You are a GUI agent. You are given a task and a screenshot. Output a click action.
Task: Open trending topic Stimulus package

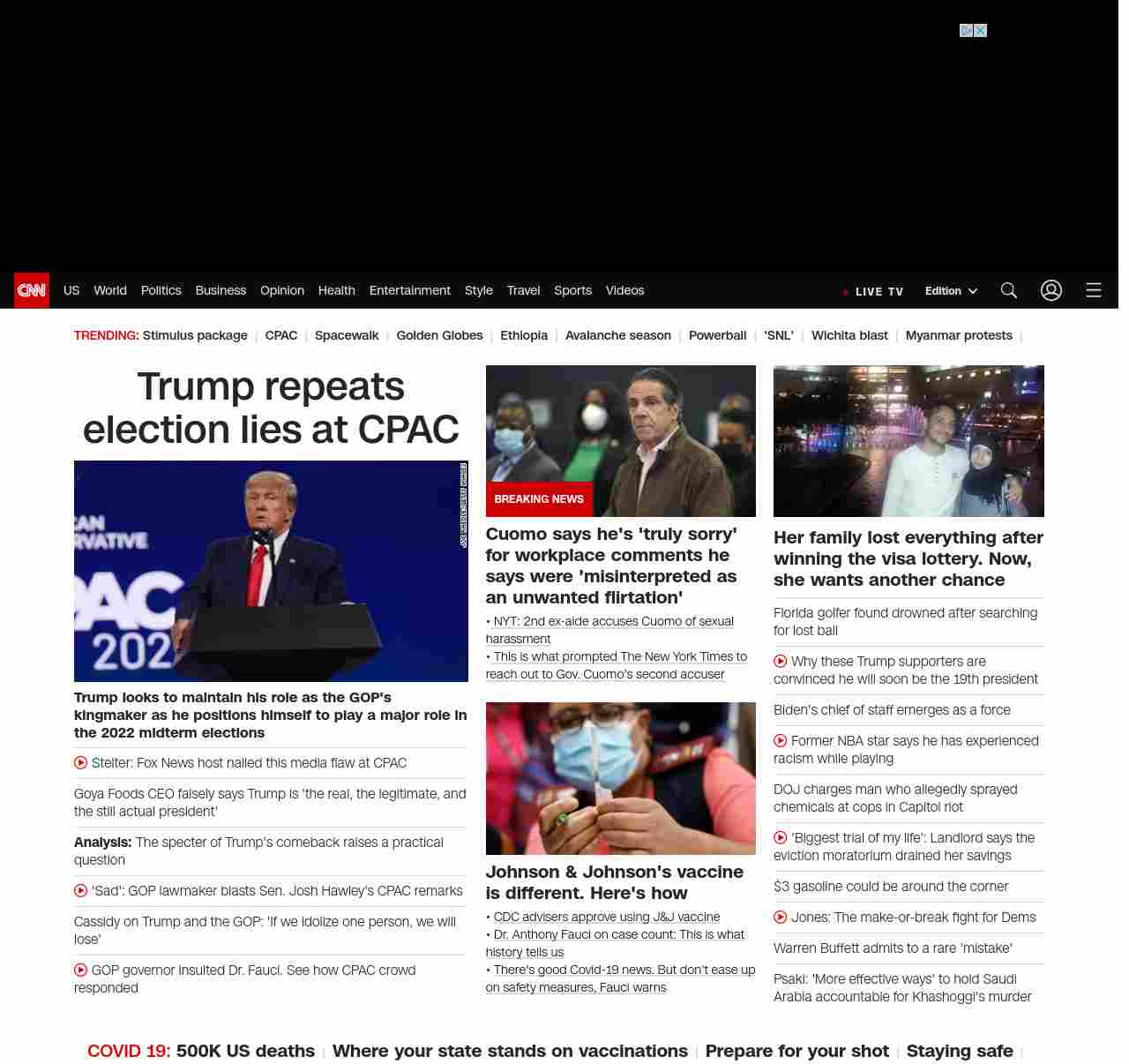(x=195, y=335)
